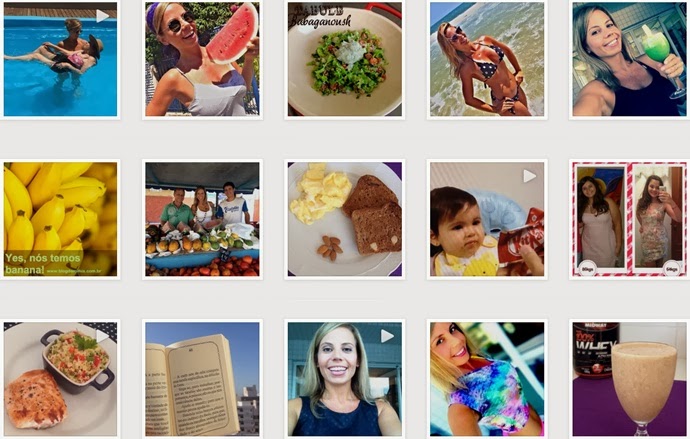690x439 pixels.
Task: Open the tie-dye shirt photo
Action: 487,378
